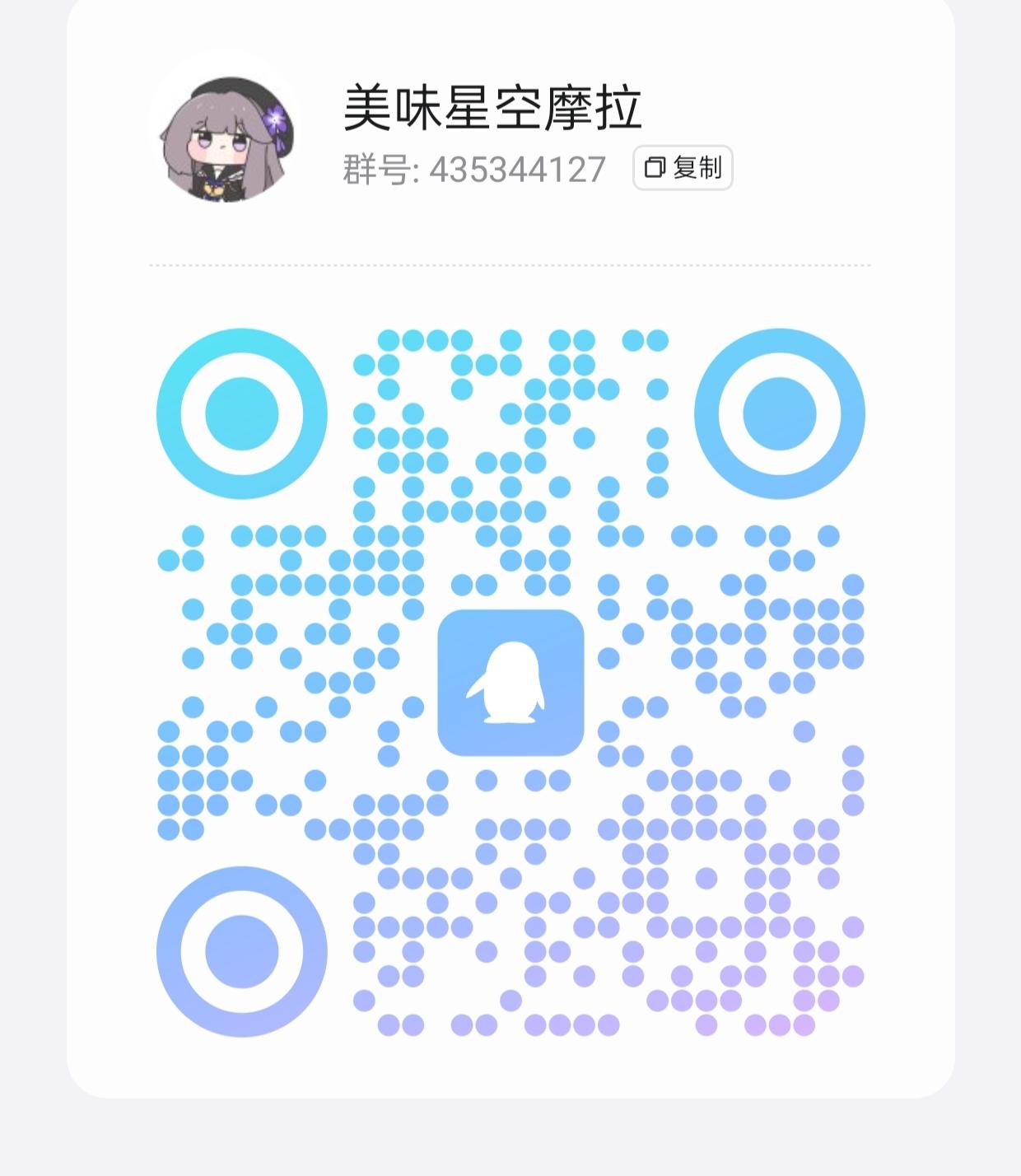Viewport: 1021px width, 1176px height.
Task: Click the dotted divider line
Action: coord(510,265)
